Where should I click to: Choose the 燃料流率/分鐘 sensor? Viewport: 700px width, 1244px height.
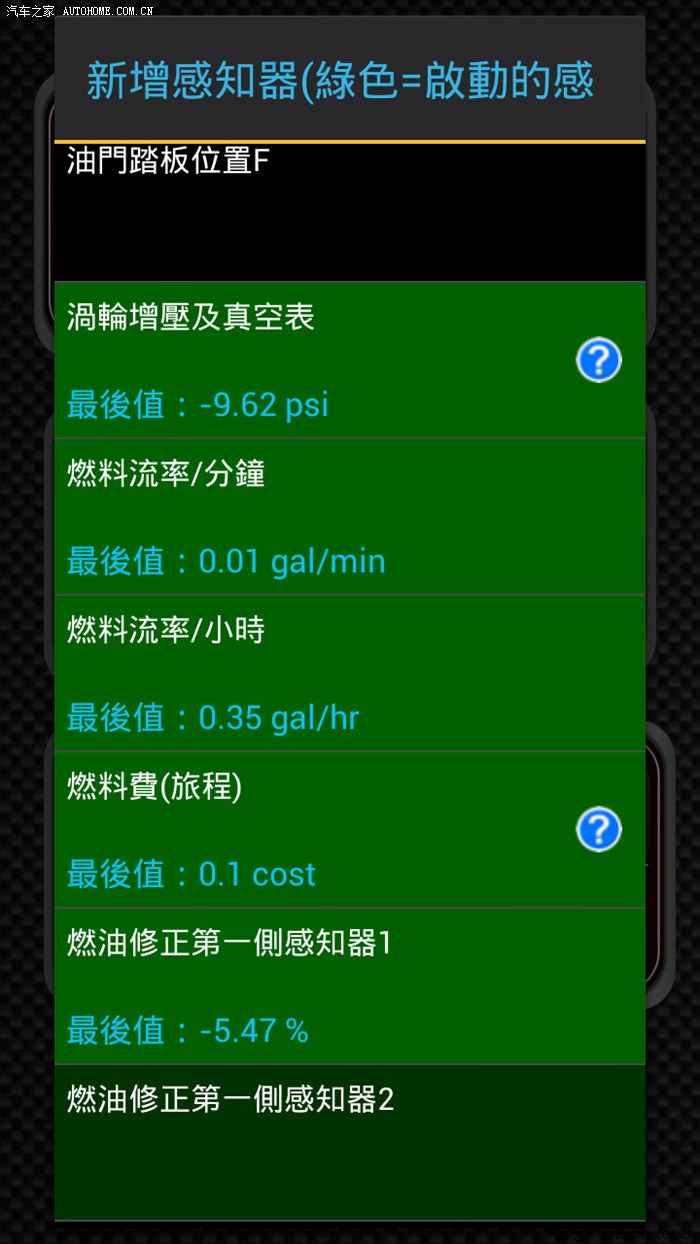click(350, 517)
